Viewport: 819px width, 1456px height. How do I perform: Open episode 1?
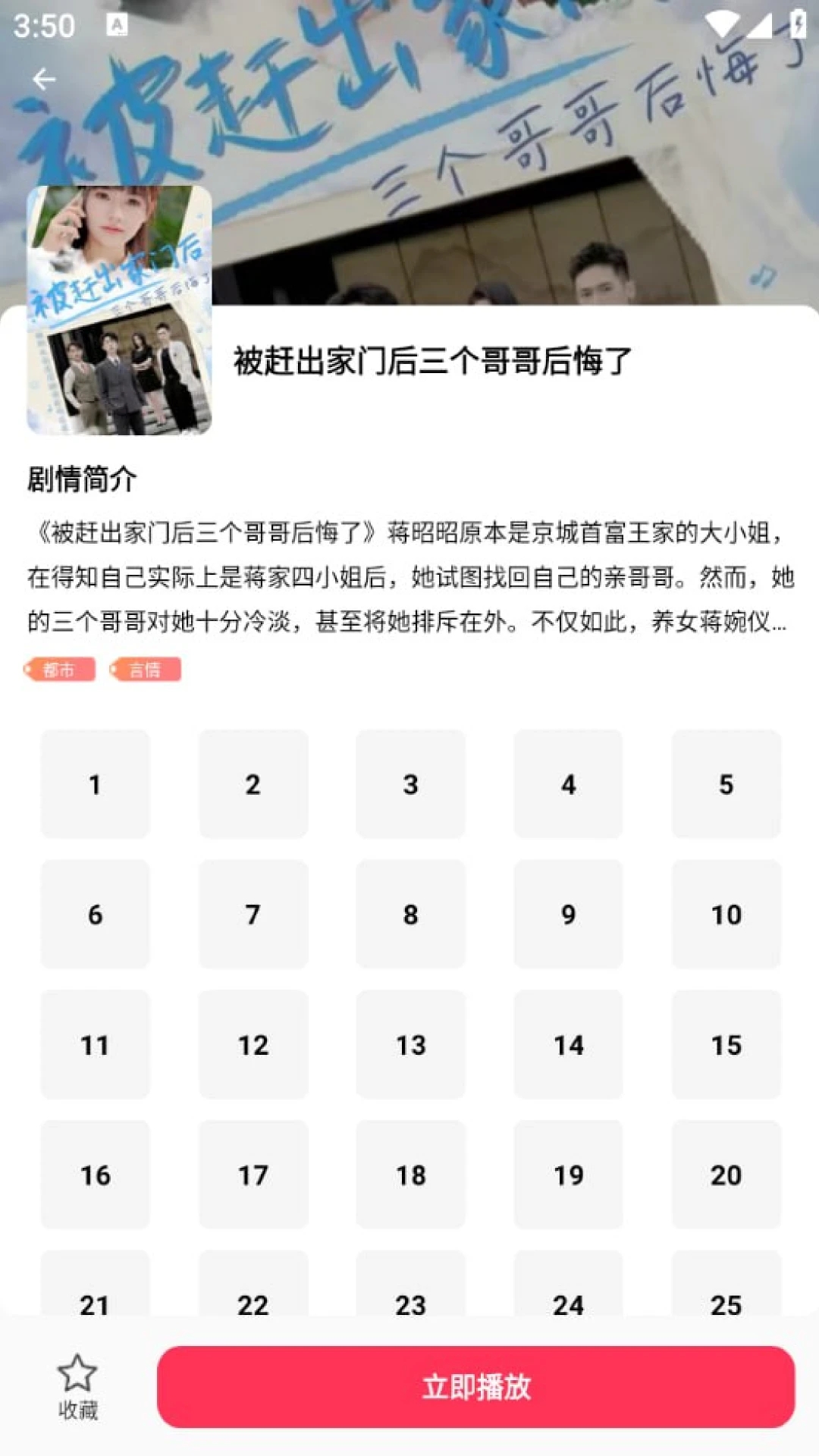(x=95, y=784)
